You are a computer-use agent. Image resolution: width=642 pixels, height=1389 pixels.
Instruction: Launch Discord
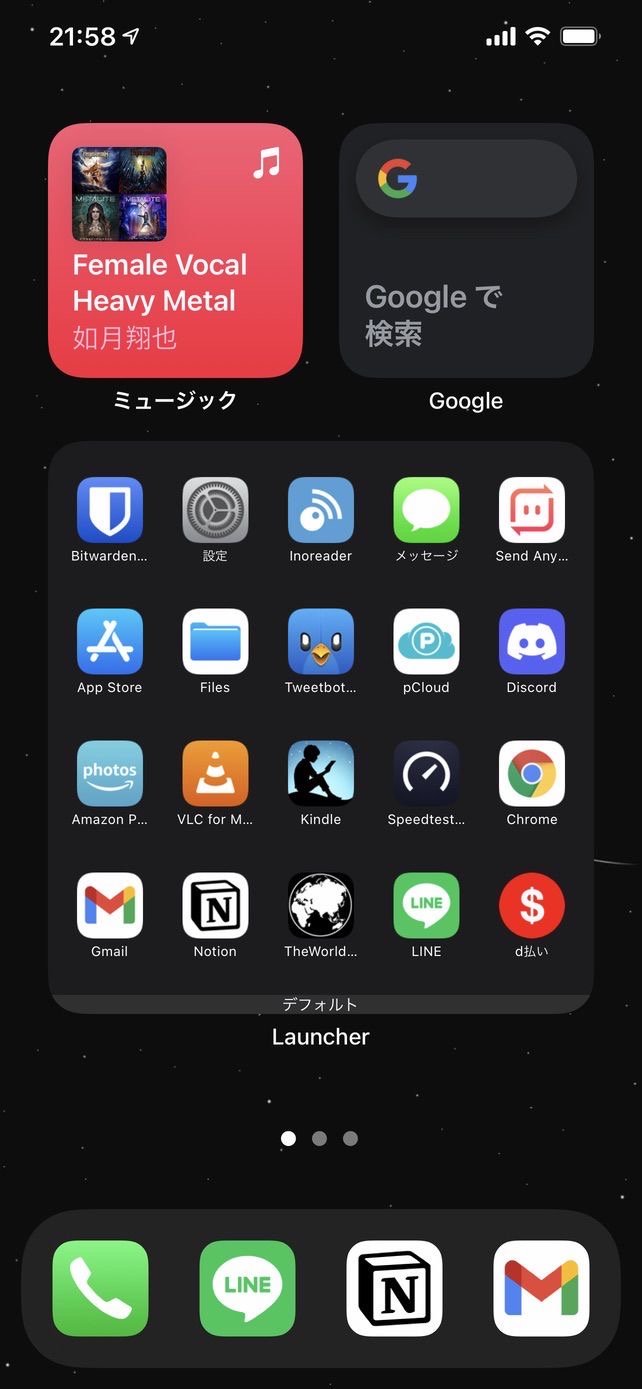(532, 642)
